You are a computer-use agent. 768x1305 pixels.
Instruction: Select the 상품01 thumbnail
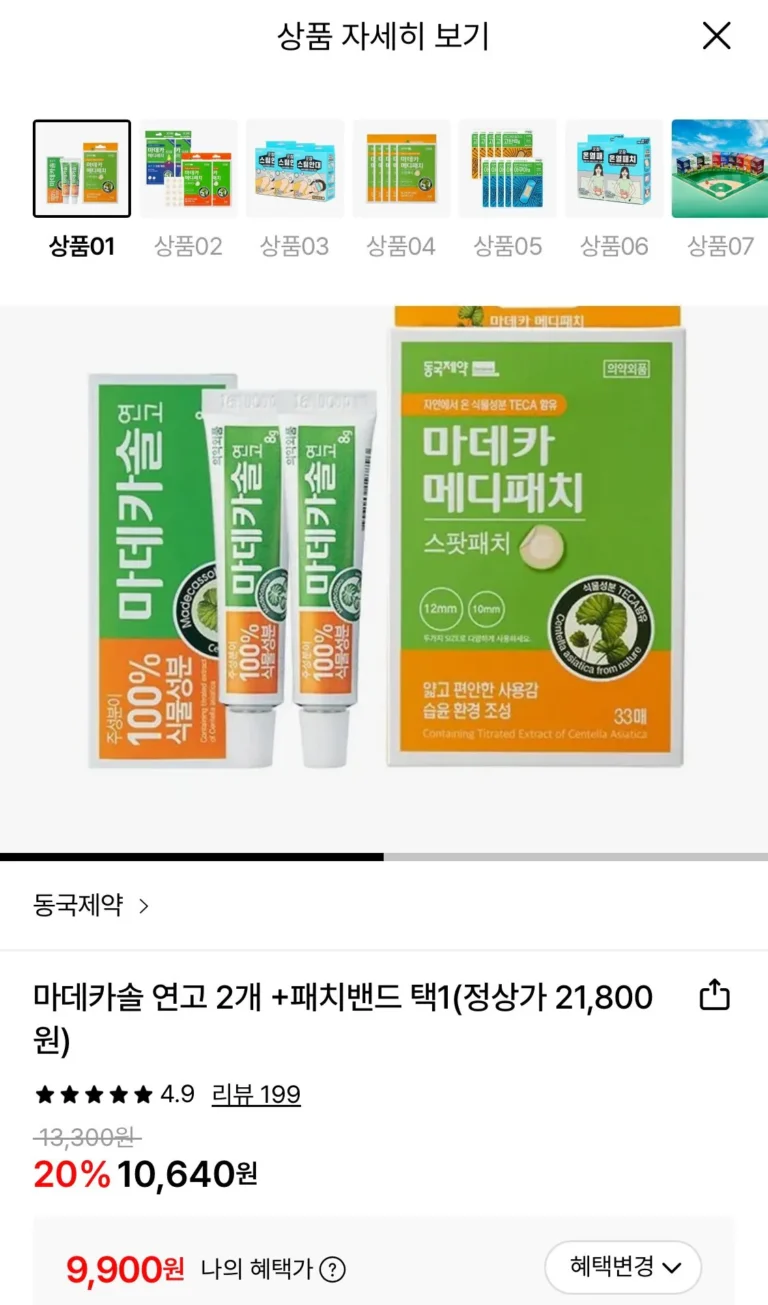point(82,169)
